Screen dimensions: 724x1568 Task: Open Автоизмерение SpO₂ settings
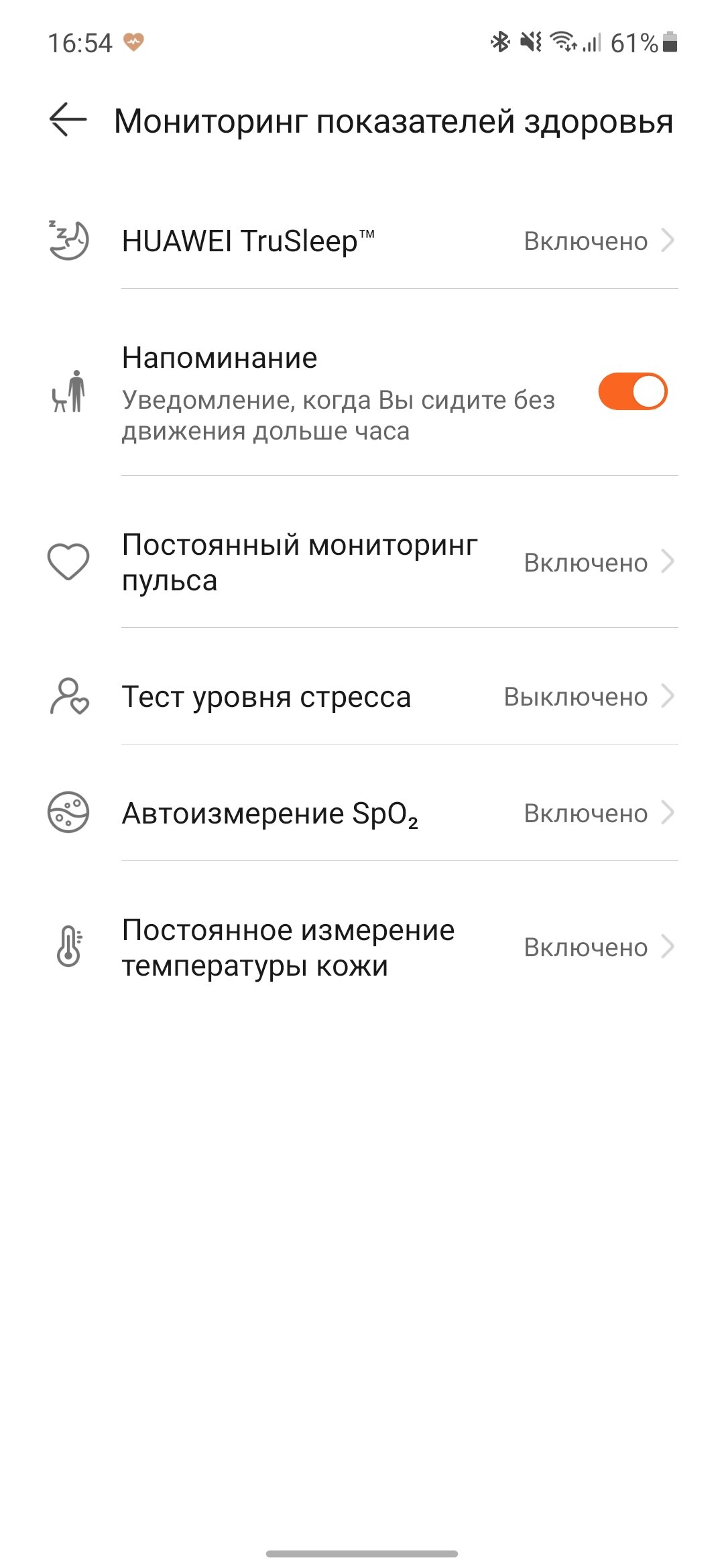pos(362,813)
